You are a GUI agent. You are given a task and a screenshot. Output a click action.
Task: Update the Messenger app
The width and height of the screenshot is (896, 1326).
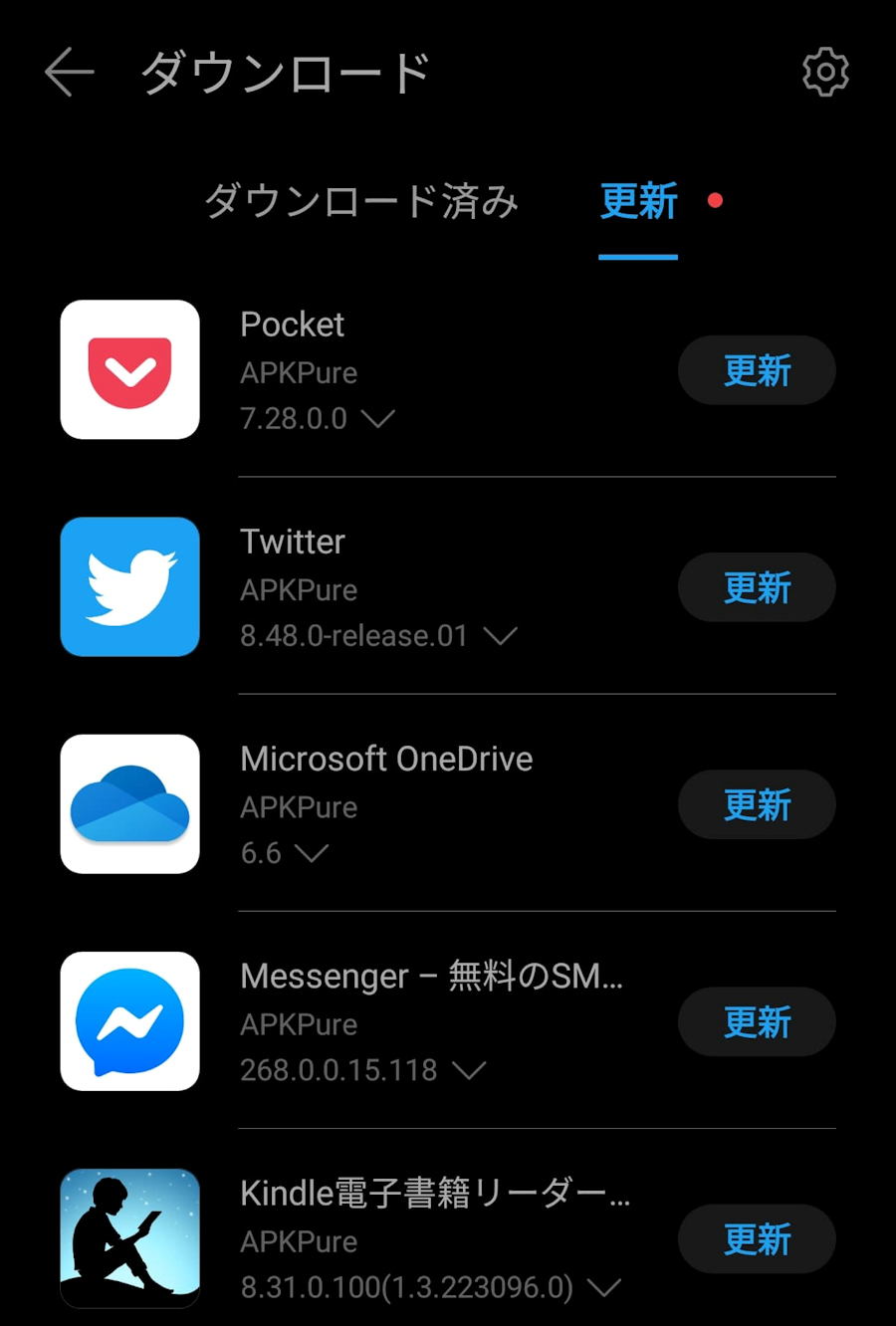pyautogui.click(x=757, y=1021)
